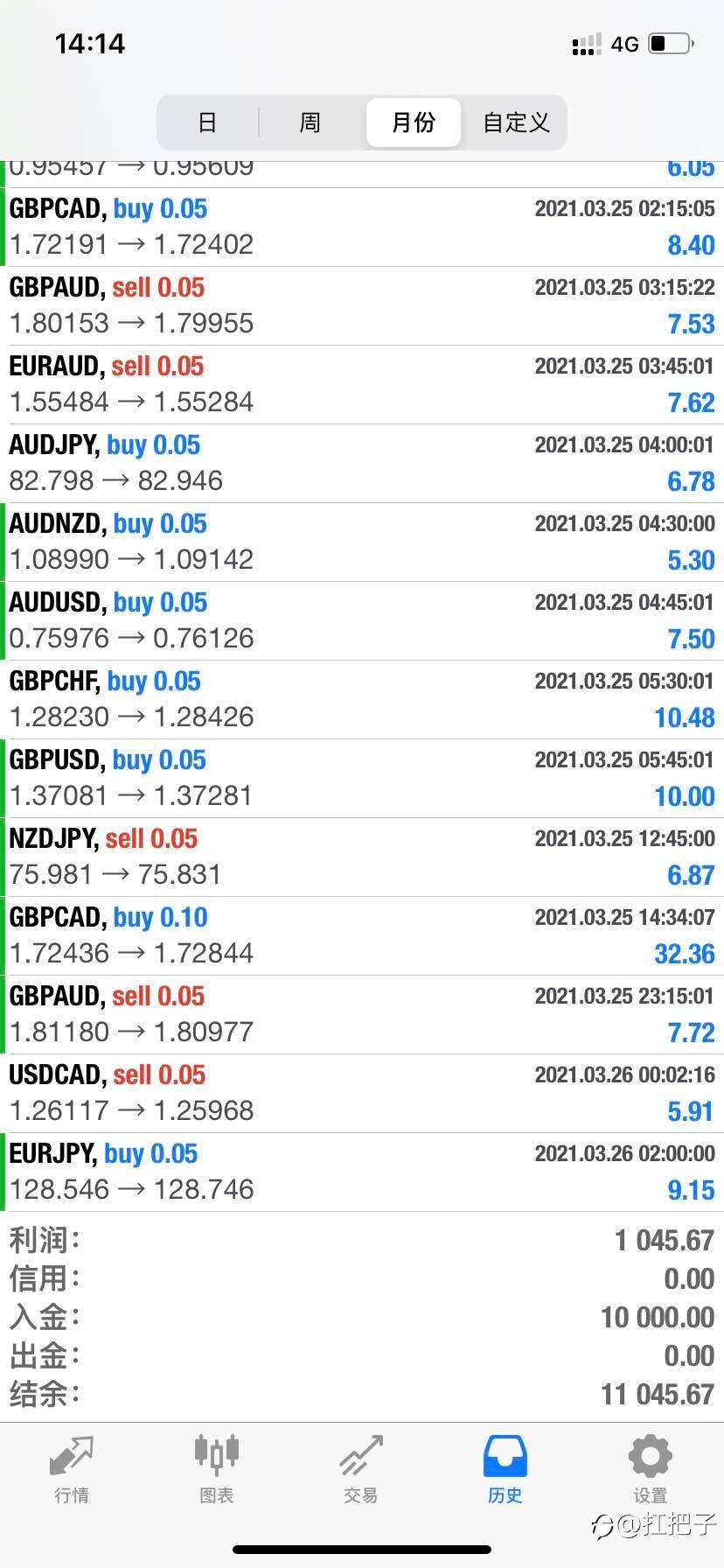Open the 自定义 custom period
The width and height of the screenshot is (724, 1568).
[x=516, y=122]
